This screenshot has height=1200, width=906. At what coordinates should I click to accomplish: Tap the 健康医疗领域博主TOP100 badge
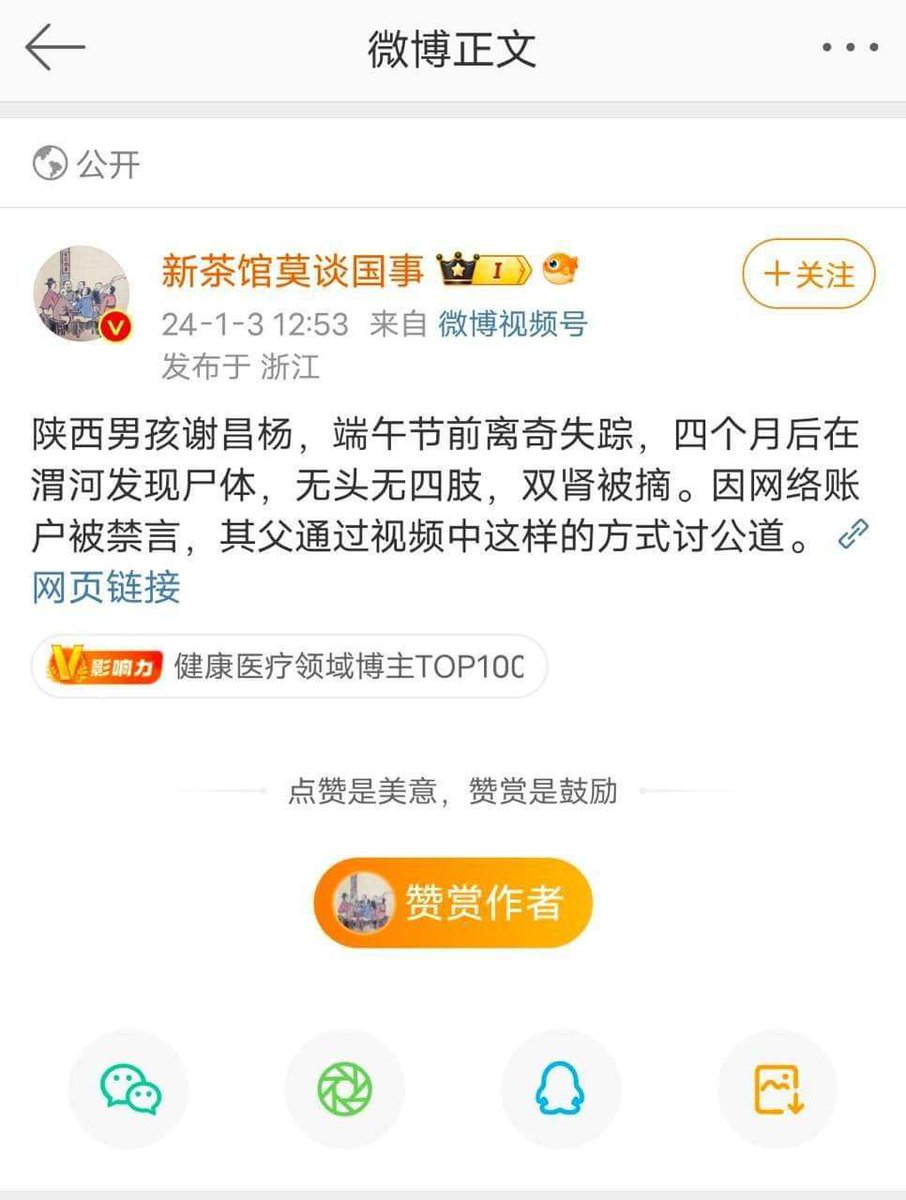pyautogui.click(x=290, y=666)
